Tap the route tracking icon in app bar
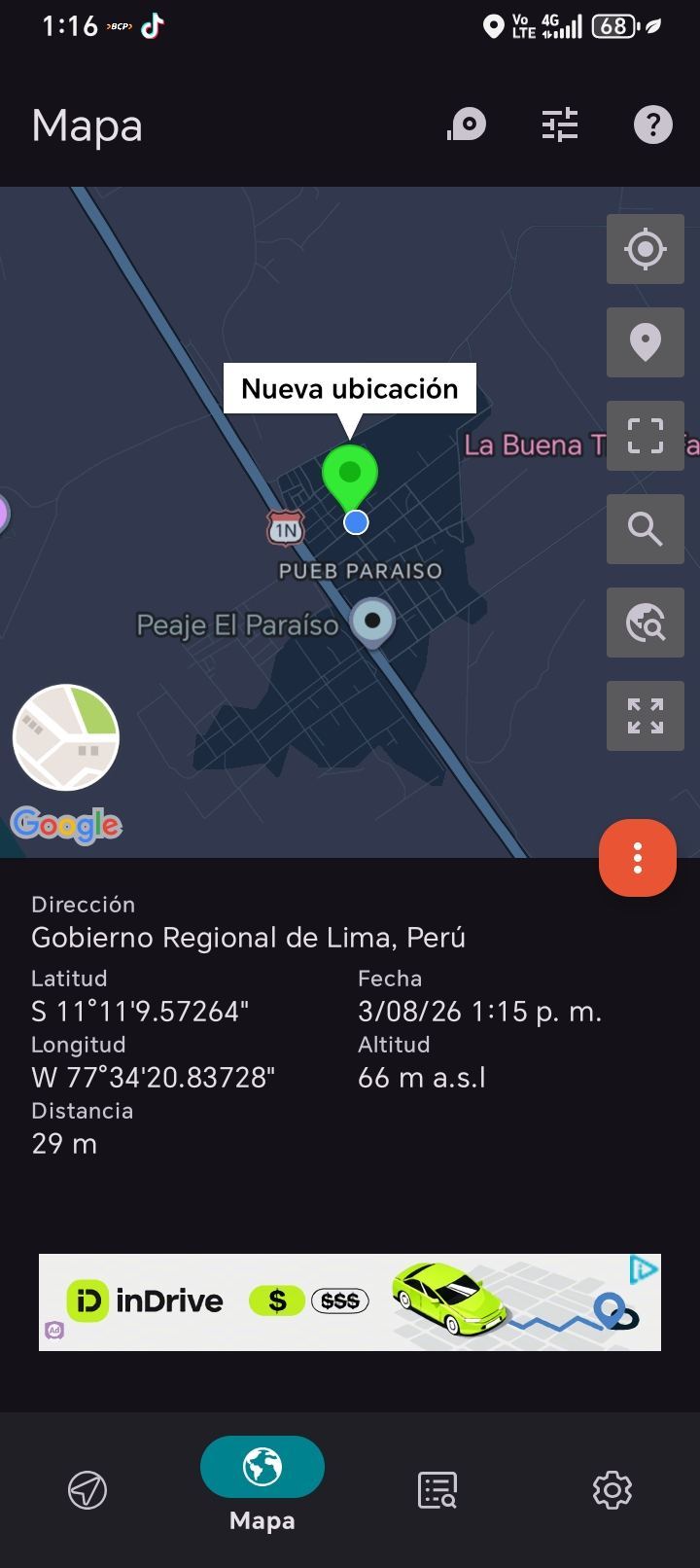Screen dimensions: 700x1568 (467, 125)
